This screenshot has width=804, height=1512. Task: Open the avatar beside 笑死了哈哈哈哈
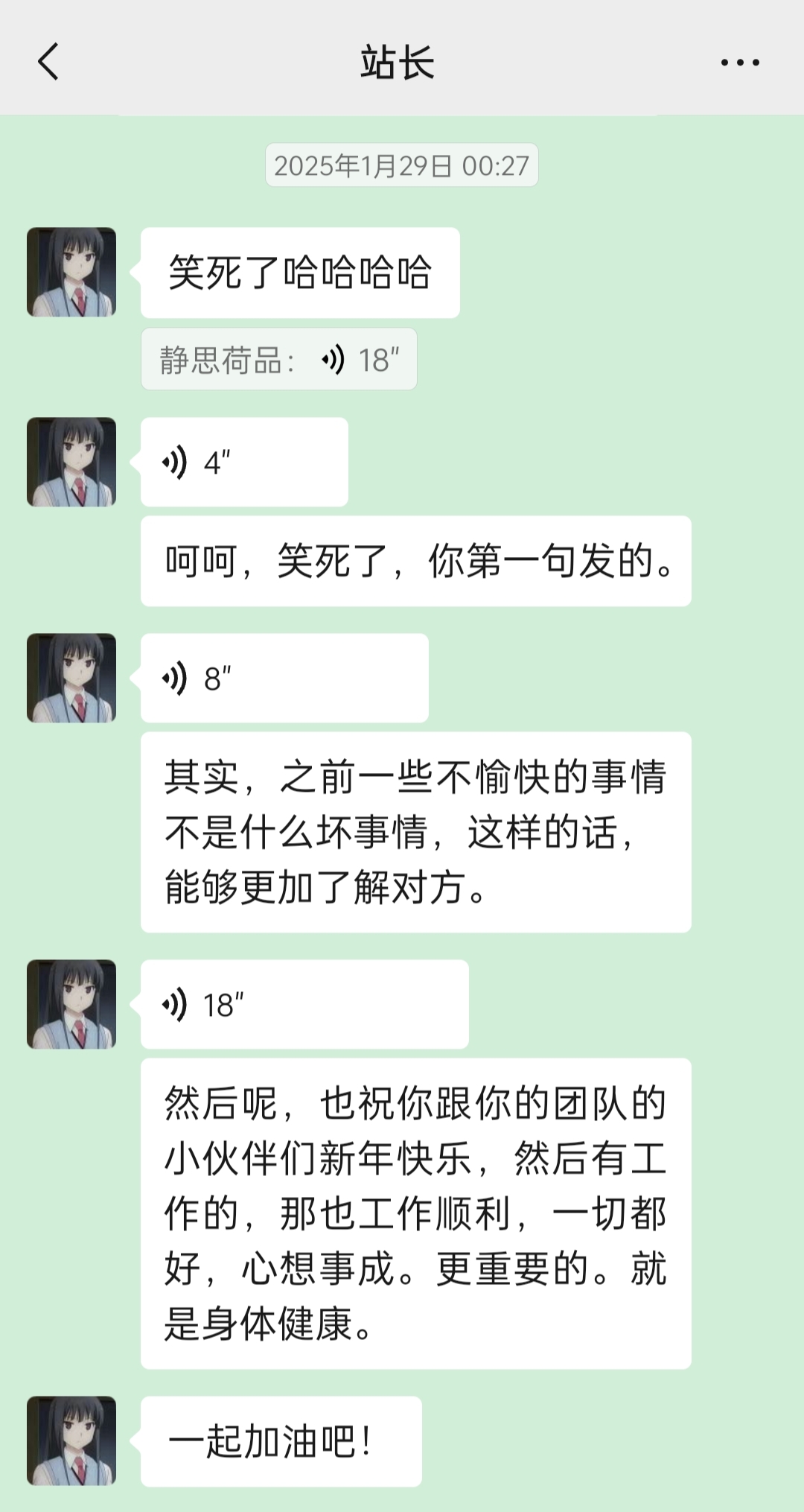(x=71, y=272)
